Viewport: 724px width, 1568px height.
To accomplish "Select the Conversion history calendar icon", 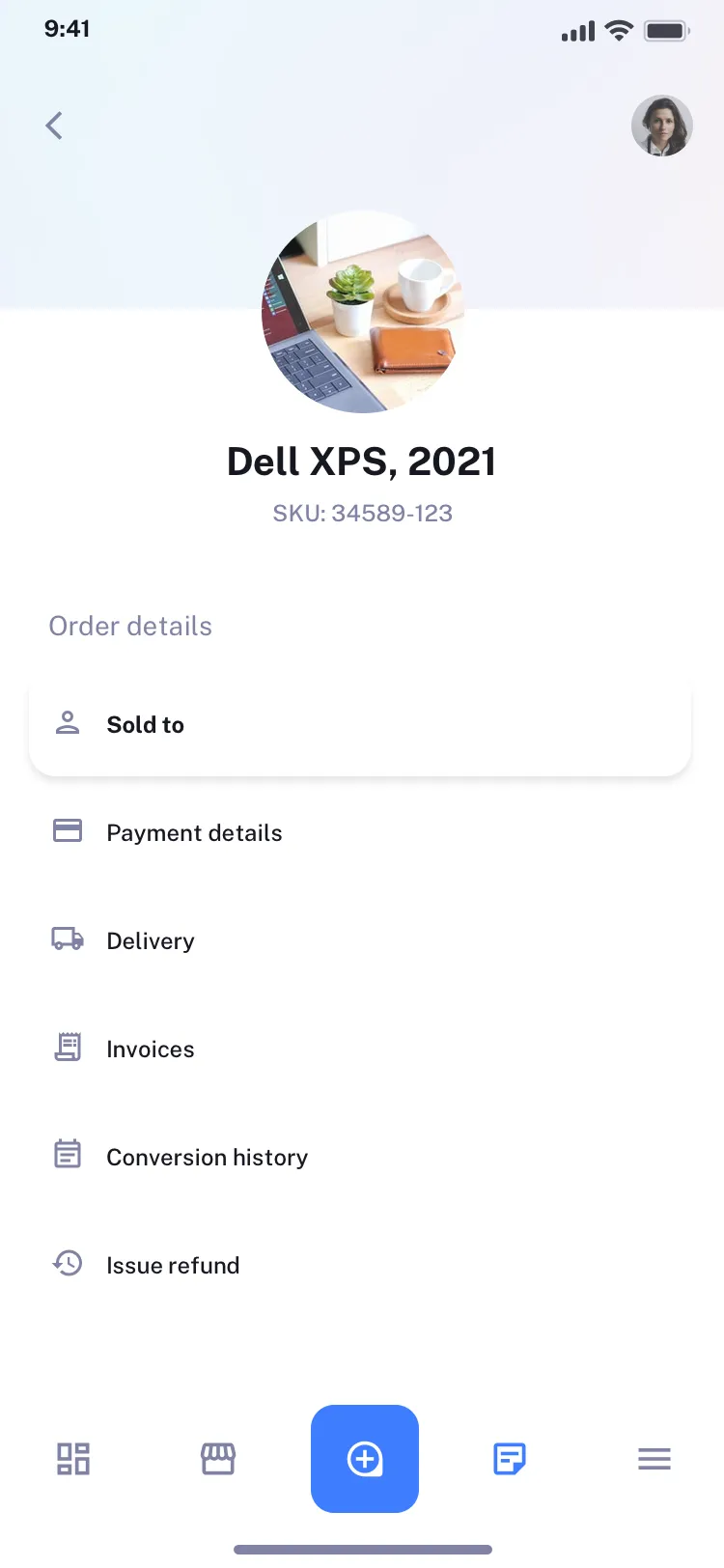I will 68,1155.
